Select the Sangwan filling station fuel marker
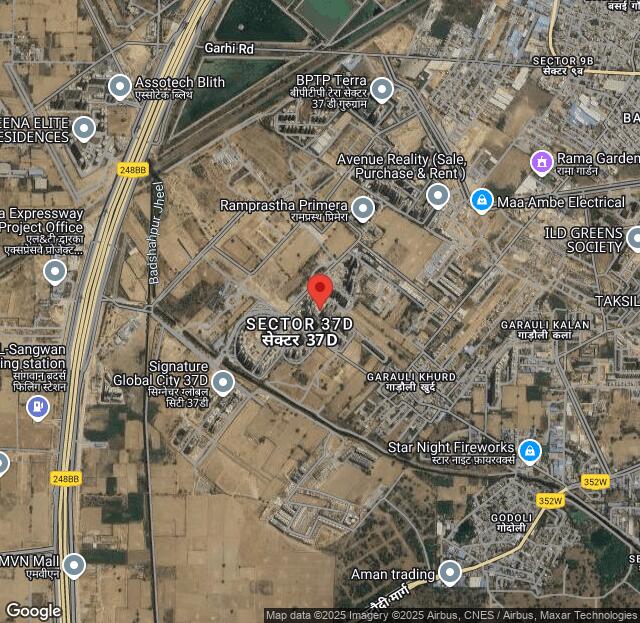The width and height of the screenshot is (640, 623). pos(37,406)
